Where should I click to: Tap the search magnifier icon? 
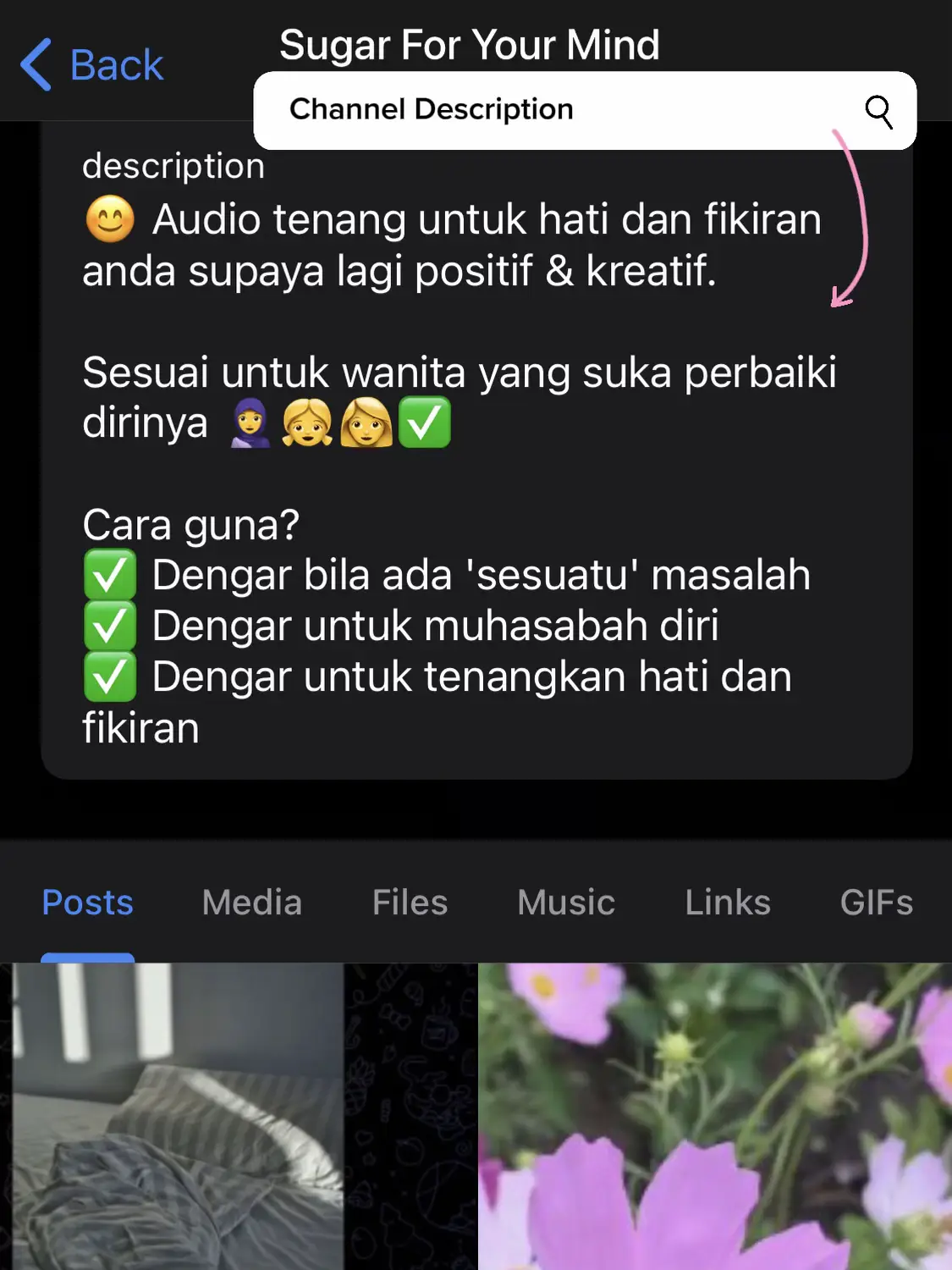click(880, 111)
